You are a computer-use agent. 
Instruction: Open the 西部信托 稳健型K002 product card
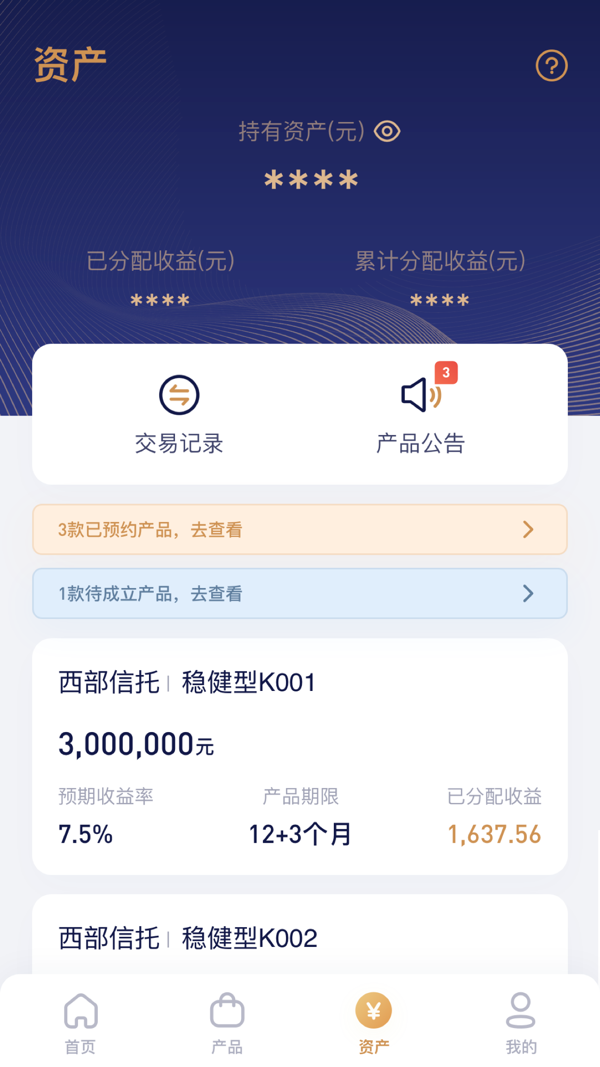tap(300, 937)
